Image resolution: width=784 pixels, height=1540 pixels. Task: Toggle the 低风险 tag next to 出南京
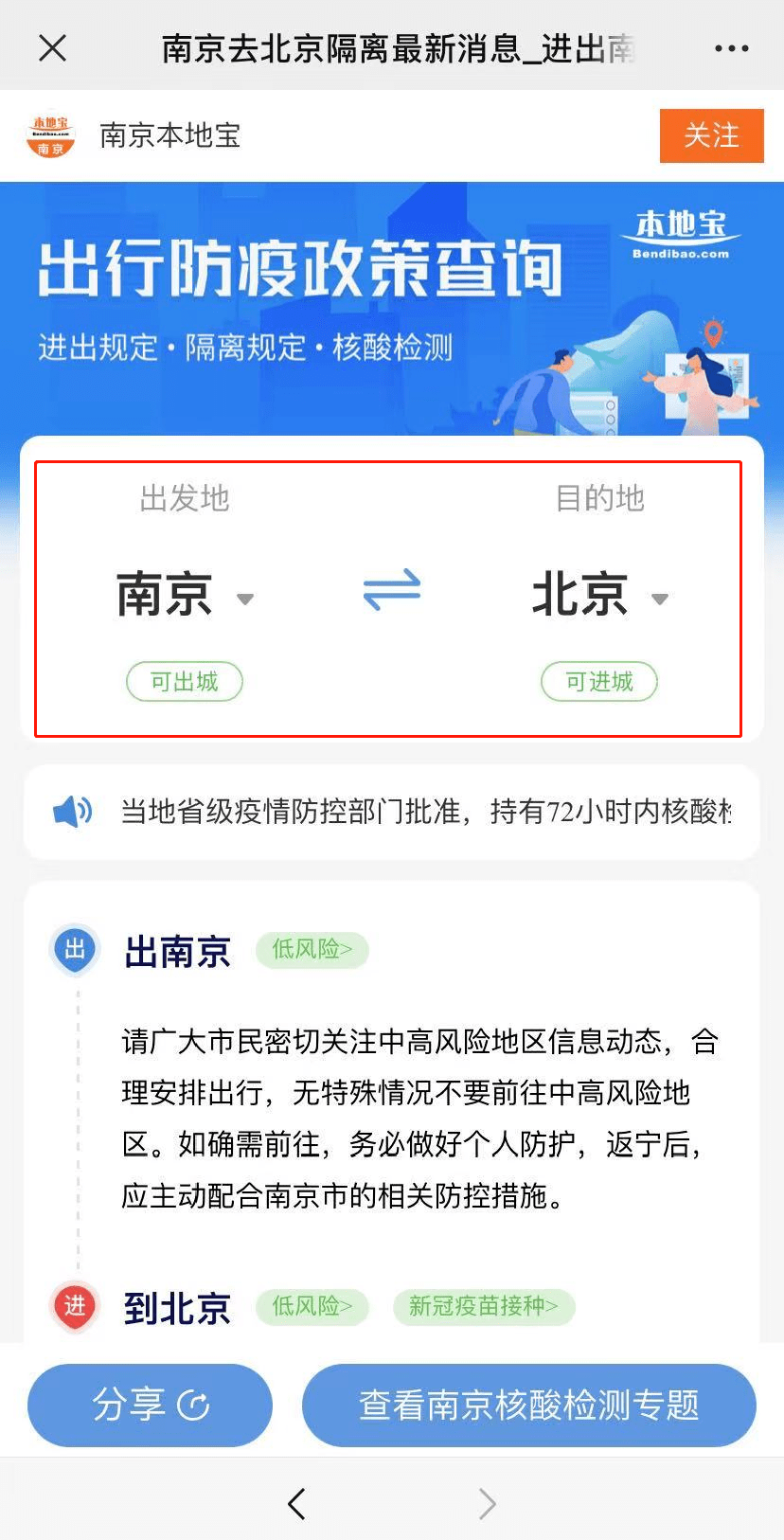tap(312, 950)
